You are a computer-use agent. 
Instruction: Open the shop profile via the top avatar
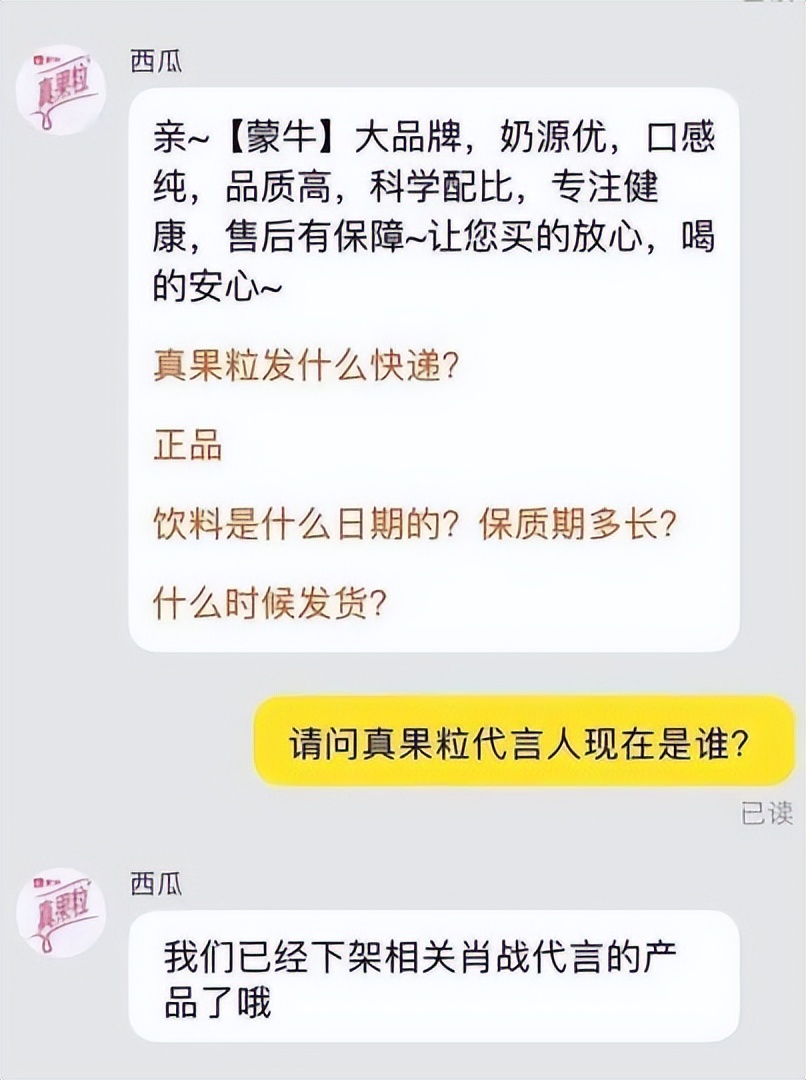click(x=62, y=86)
